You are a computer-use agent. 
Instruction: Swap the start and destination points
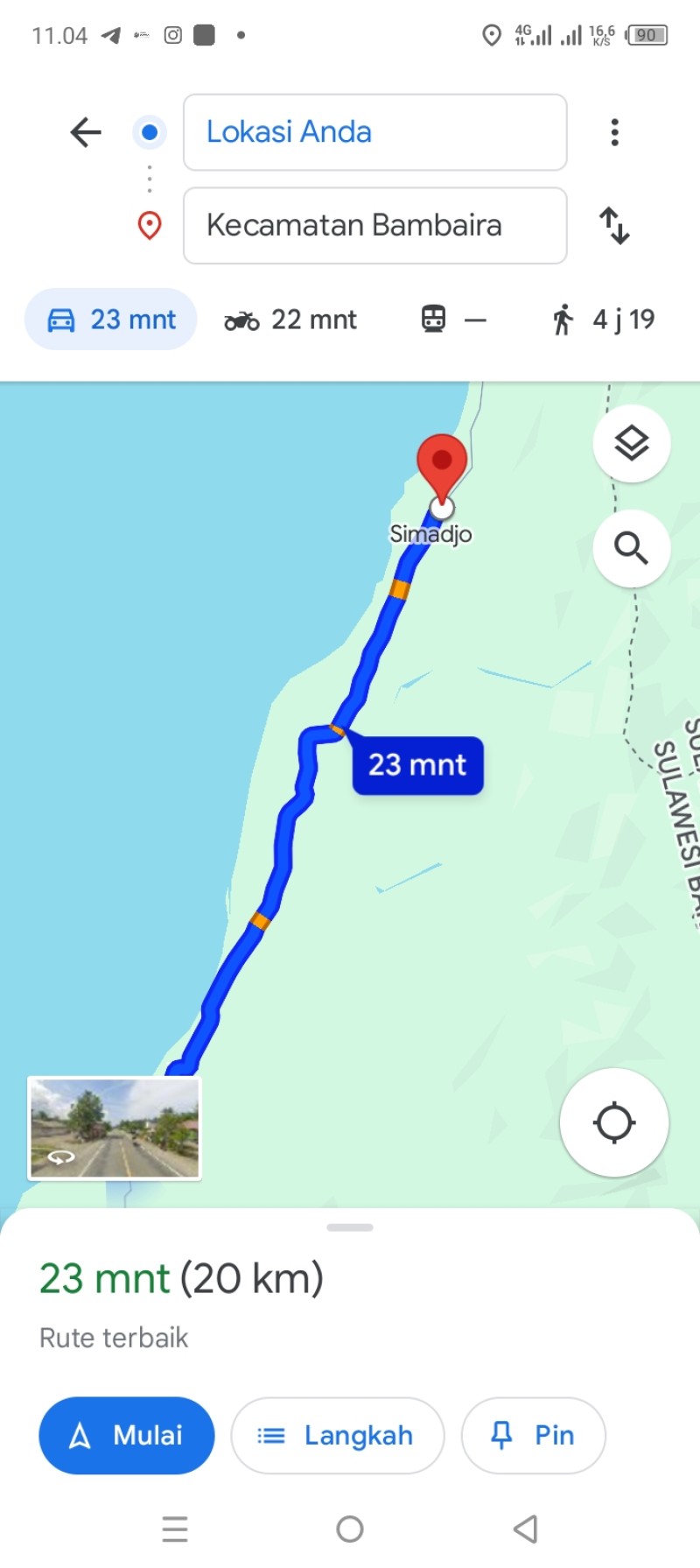[614, 225]
